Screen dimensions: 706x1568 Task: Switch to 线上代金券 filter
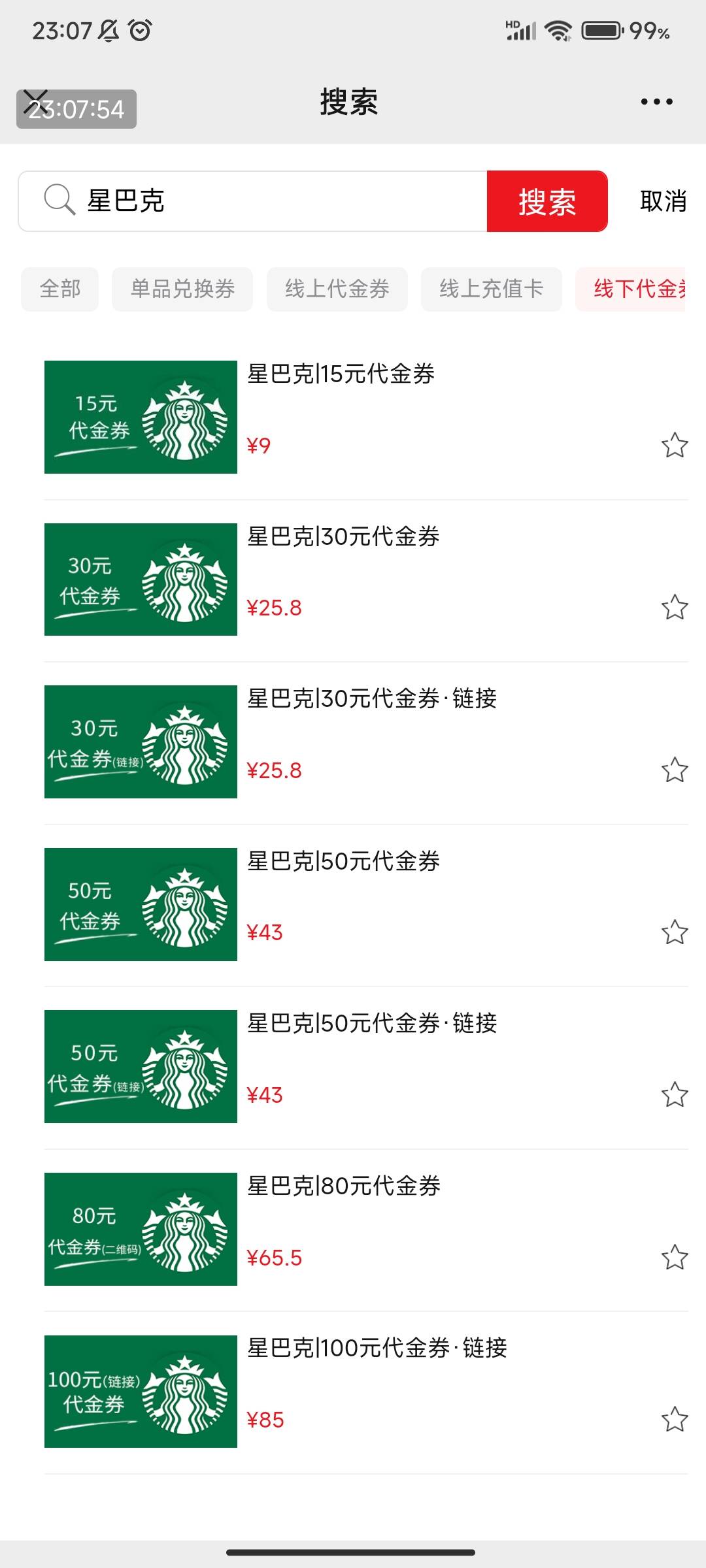point(337,289)
